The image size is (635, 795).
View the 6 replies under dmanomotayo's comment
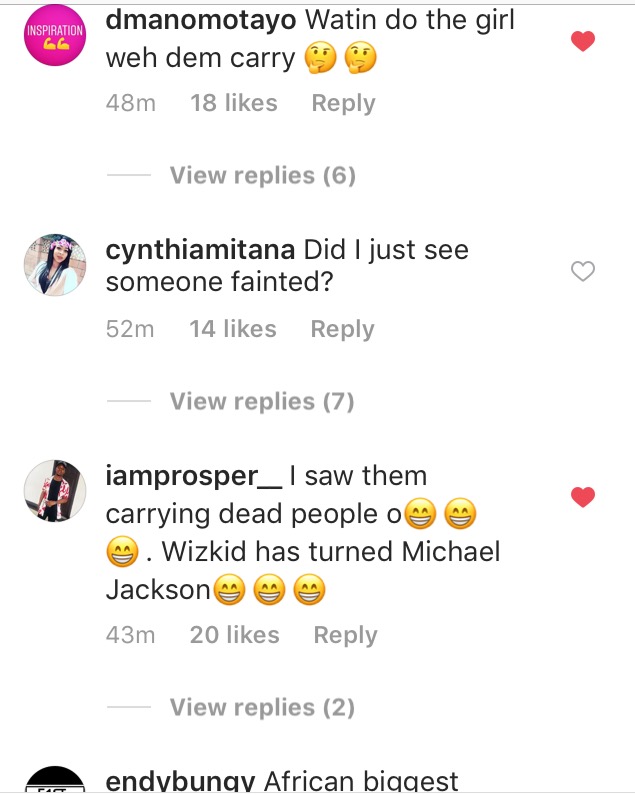tap(262, 176)
